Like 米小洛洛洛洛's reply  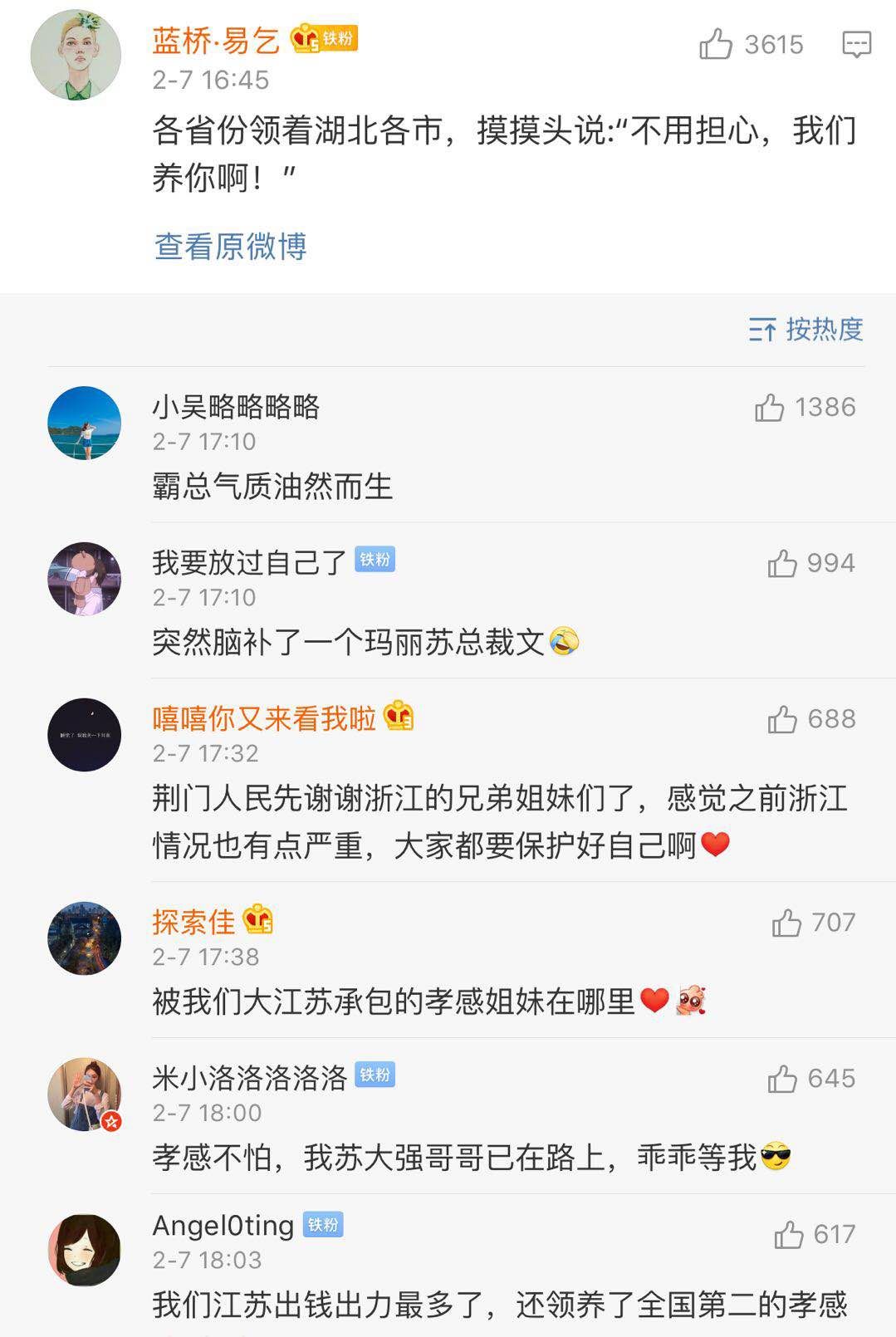click(782, 1079)
